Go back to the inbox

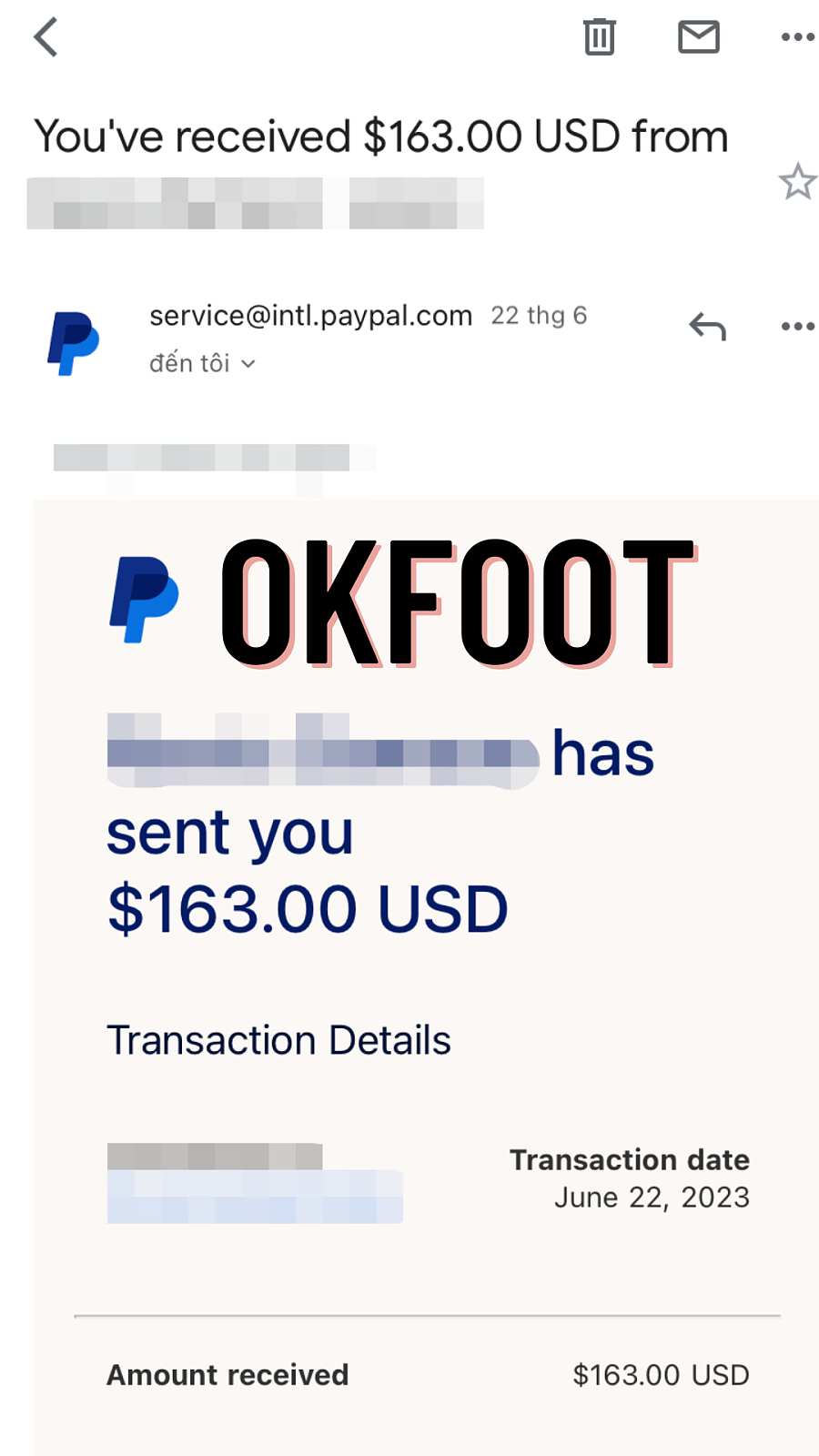(45, 37)
